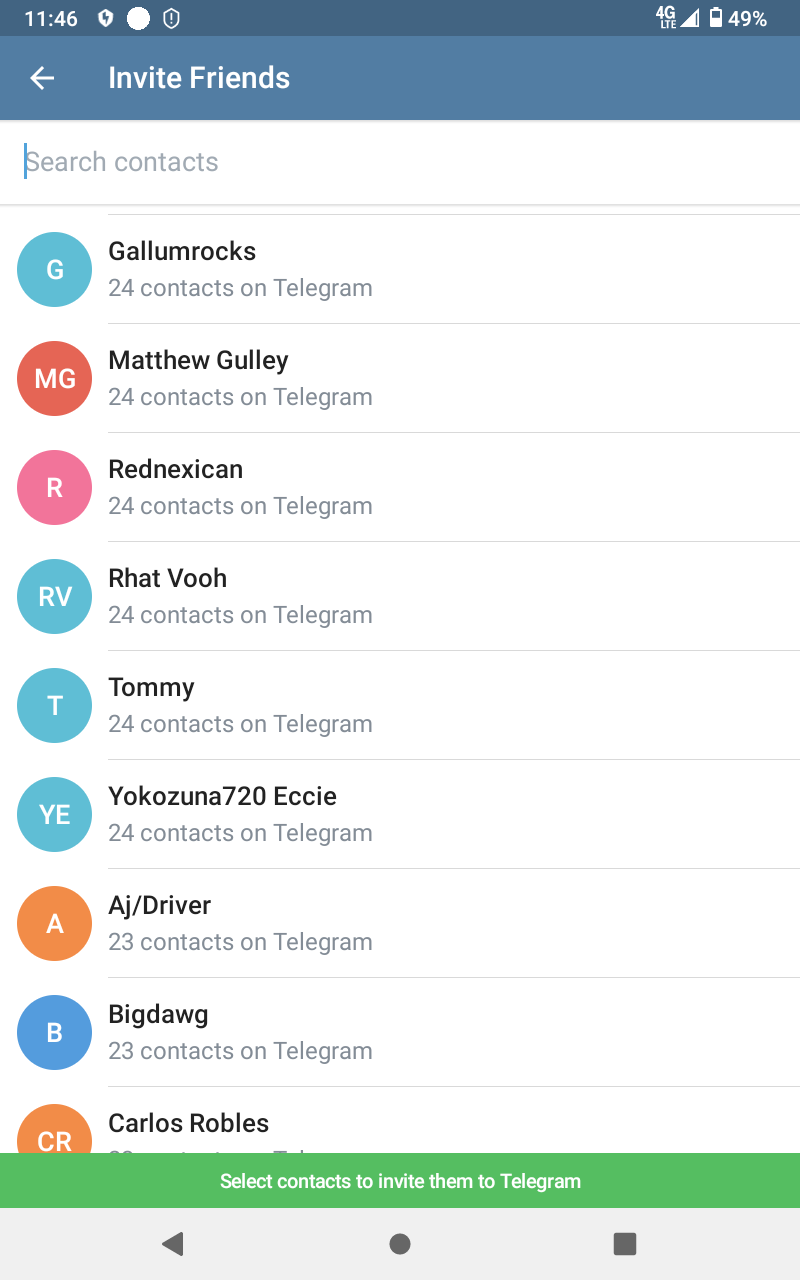The width and height of the screenshot is (800, 1280).
Task: Choose Yokozuna720 Eccie contact
Action: pos(400,814)
